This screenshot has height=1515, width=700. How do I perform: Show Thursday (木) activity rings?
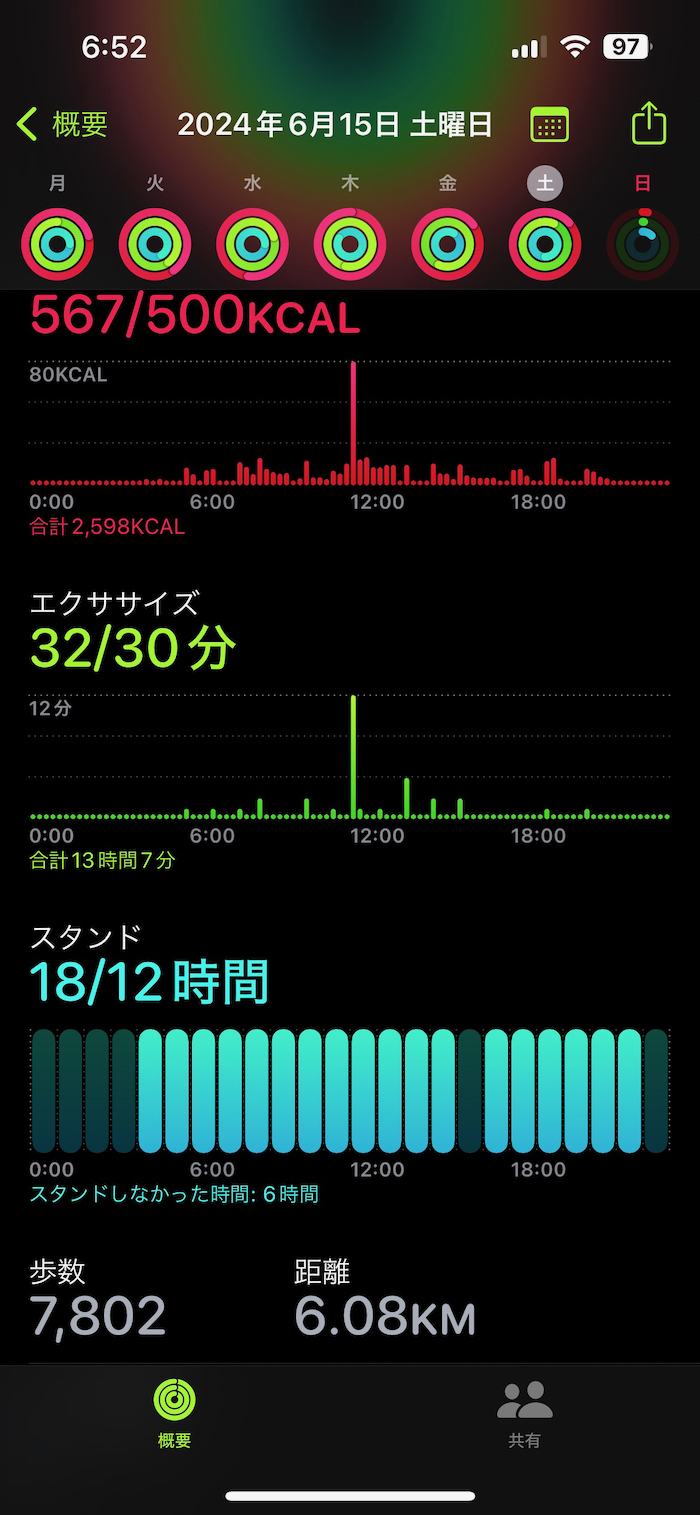pos(350,244)
